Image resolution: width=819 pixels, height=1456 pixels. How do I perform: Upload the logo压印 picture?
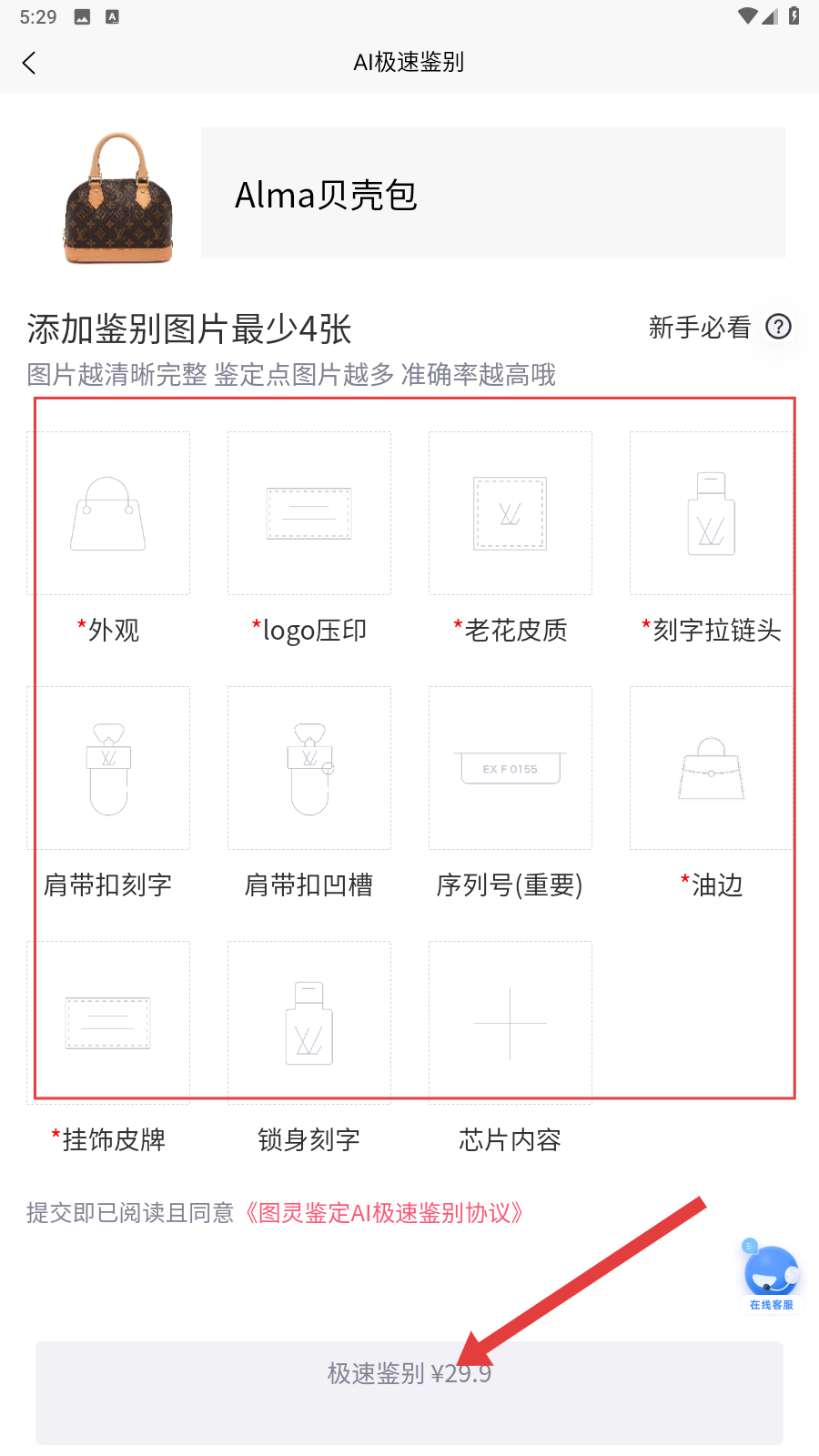pyautogui.click(x=309, y=513)
